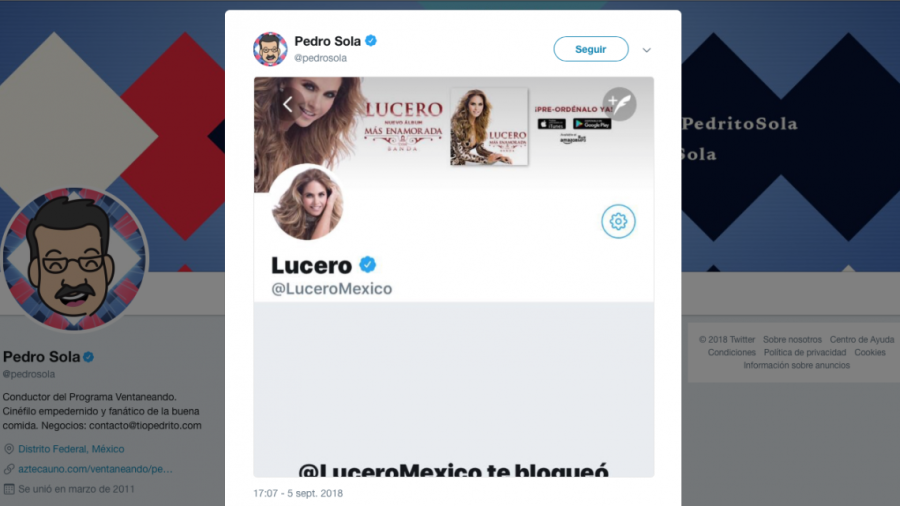Open the Sobre nosotros footer link
Screen dimensions: 900x506
click(x=792, y=340)
